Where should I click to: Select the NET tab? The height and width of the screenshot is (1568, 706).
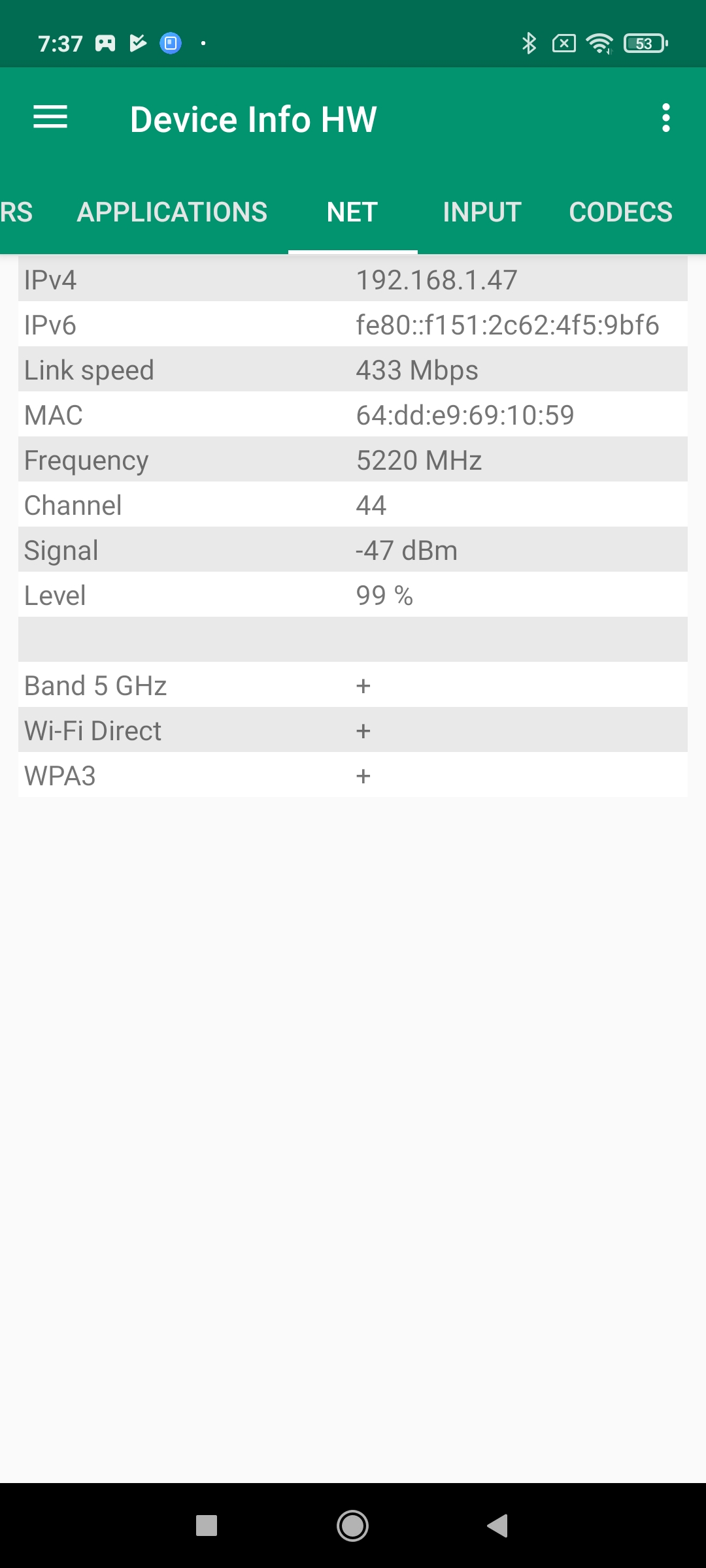coord(352,212)
